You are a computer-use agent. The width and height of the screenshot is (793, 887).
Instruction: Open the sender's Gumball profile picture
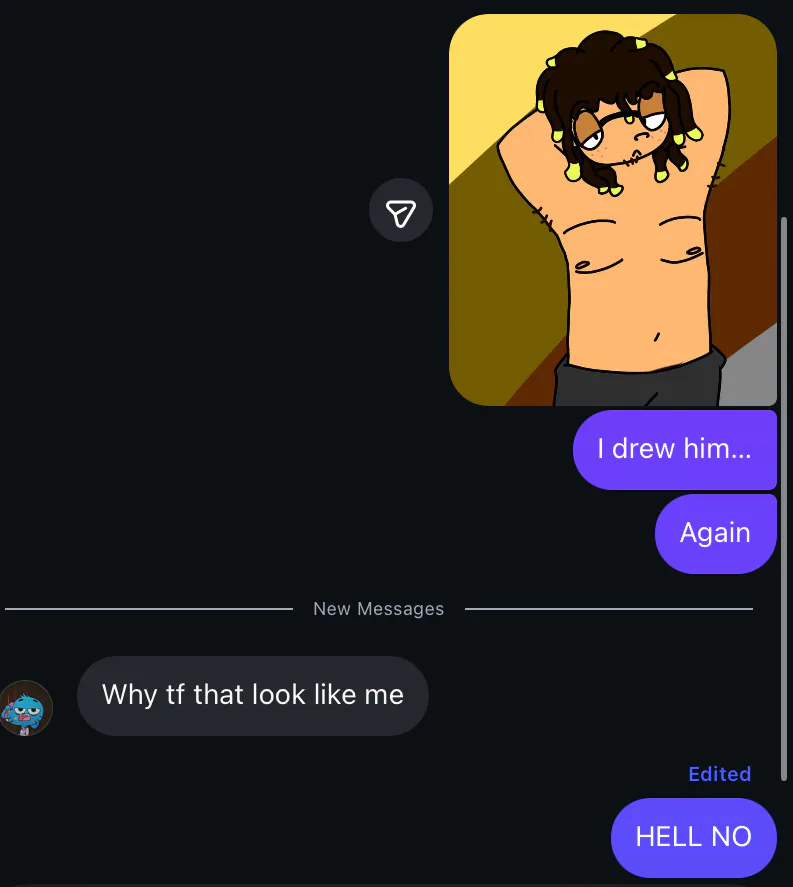click(26, 708)
